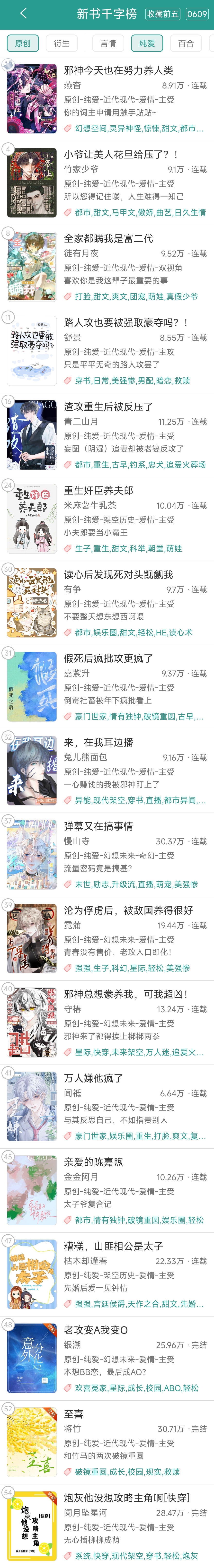Select the 衍生 filter chip
Viewport: 214px width, 1568px height.
pos(62,43)
